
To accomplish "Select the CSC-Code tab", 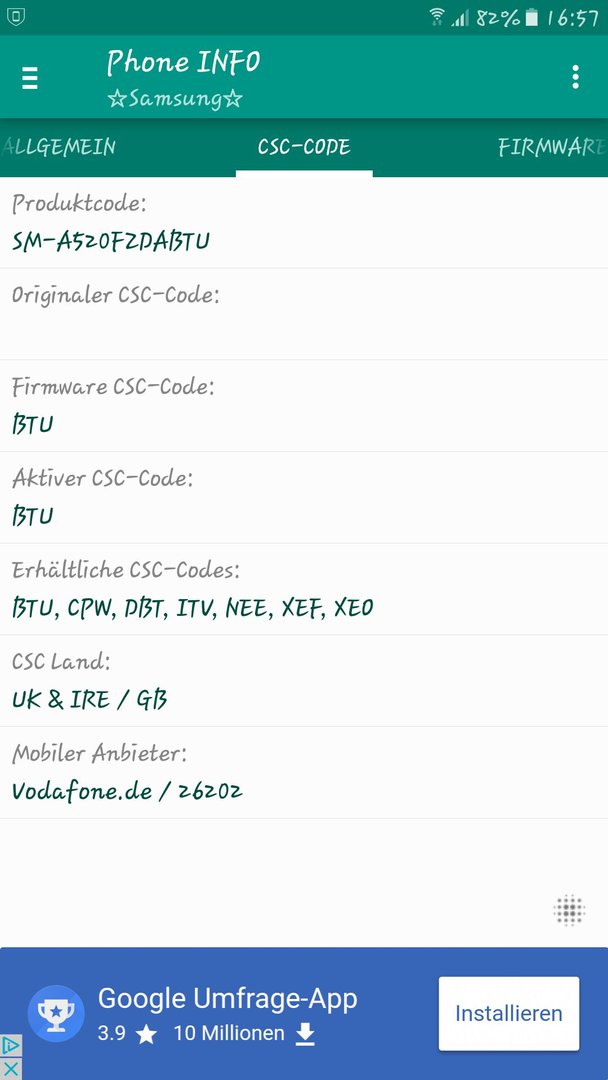I will click(304, 147).
